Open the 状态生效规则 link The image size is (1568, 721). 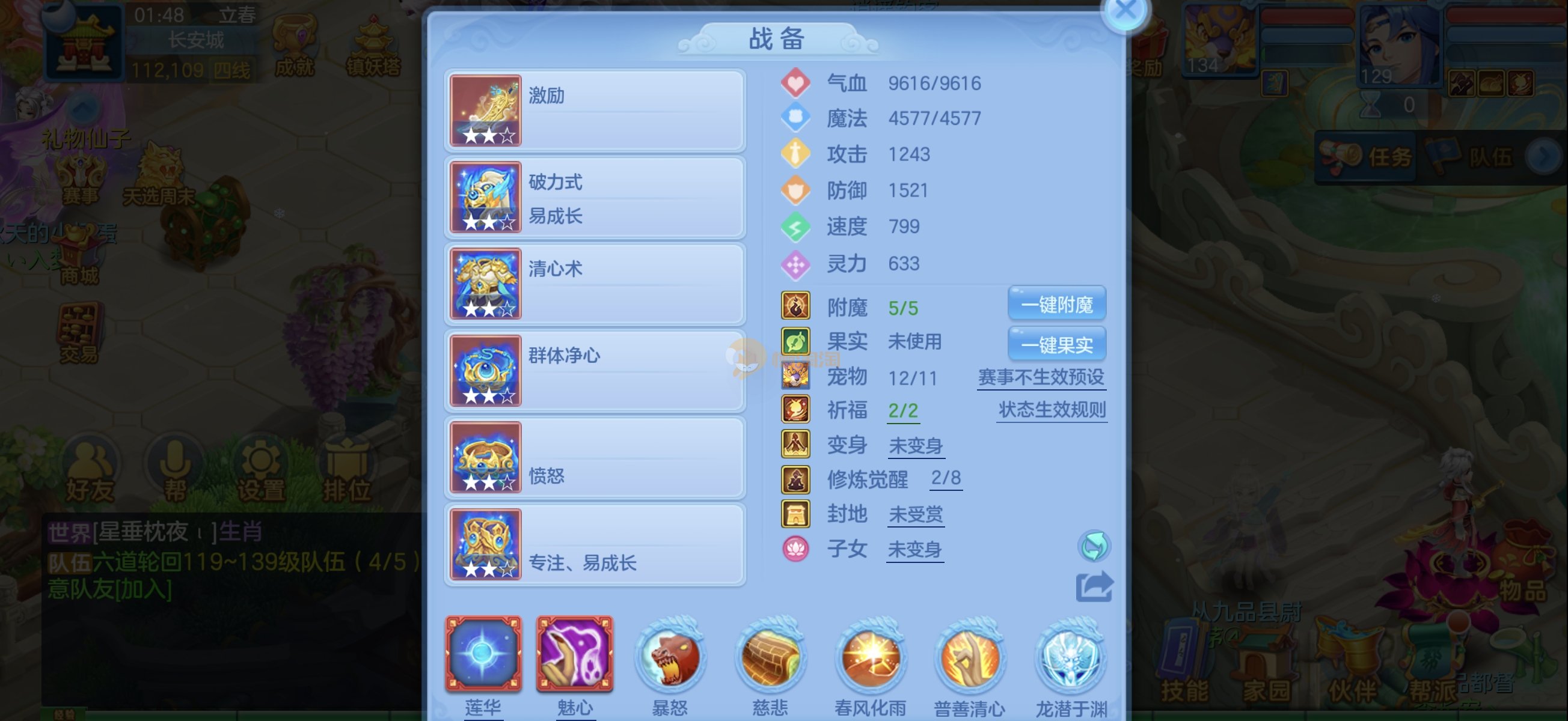pyautogui.click(x=1051, y=410)
